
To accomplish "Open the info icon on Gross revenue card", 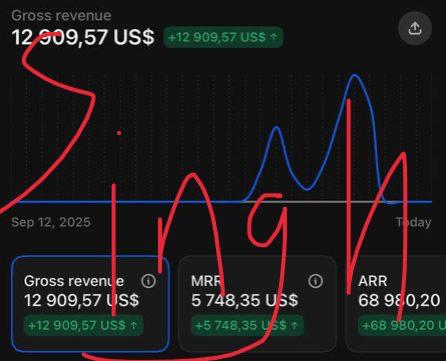I will click(x=148, y=281).
